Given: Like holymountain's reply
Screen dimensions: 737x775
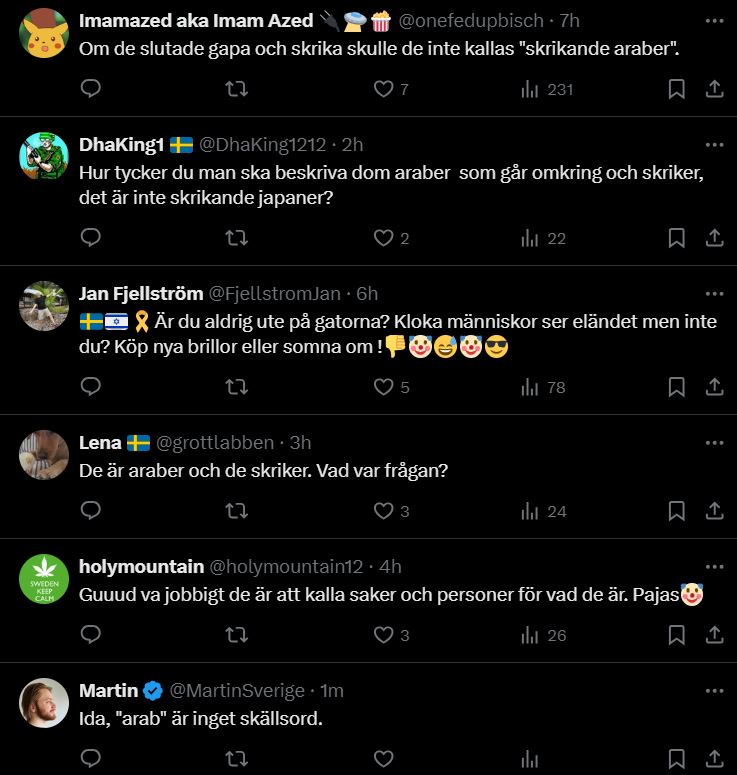Looking at the screenshot, I should pyautogui.click(x=383, y=635).
